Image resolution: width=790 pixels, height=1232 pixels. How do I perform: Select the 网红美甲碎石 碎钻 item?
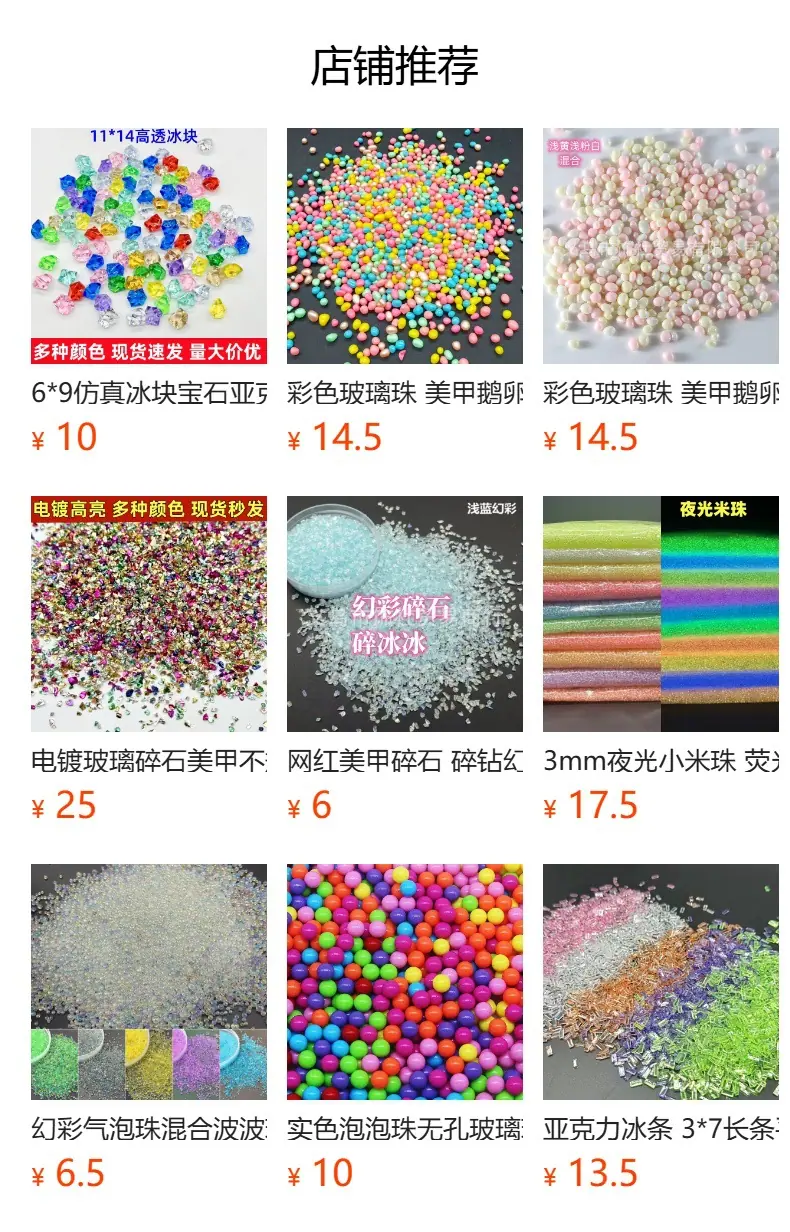(x=405, y=661)
